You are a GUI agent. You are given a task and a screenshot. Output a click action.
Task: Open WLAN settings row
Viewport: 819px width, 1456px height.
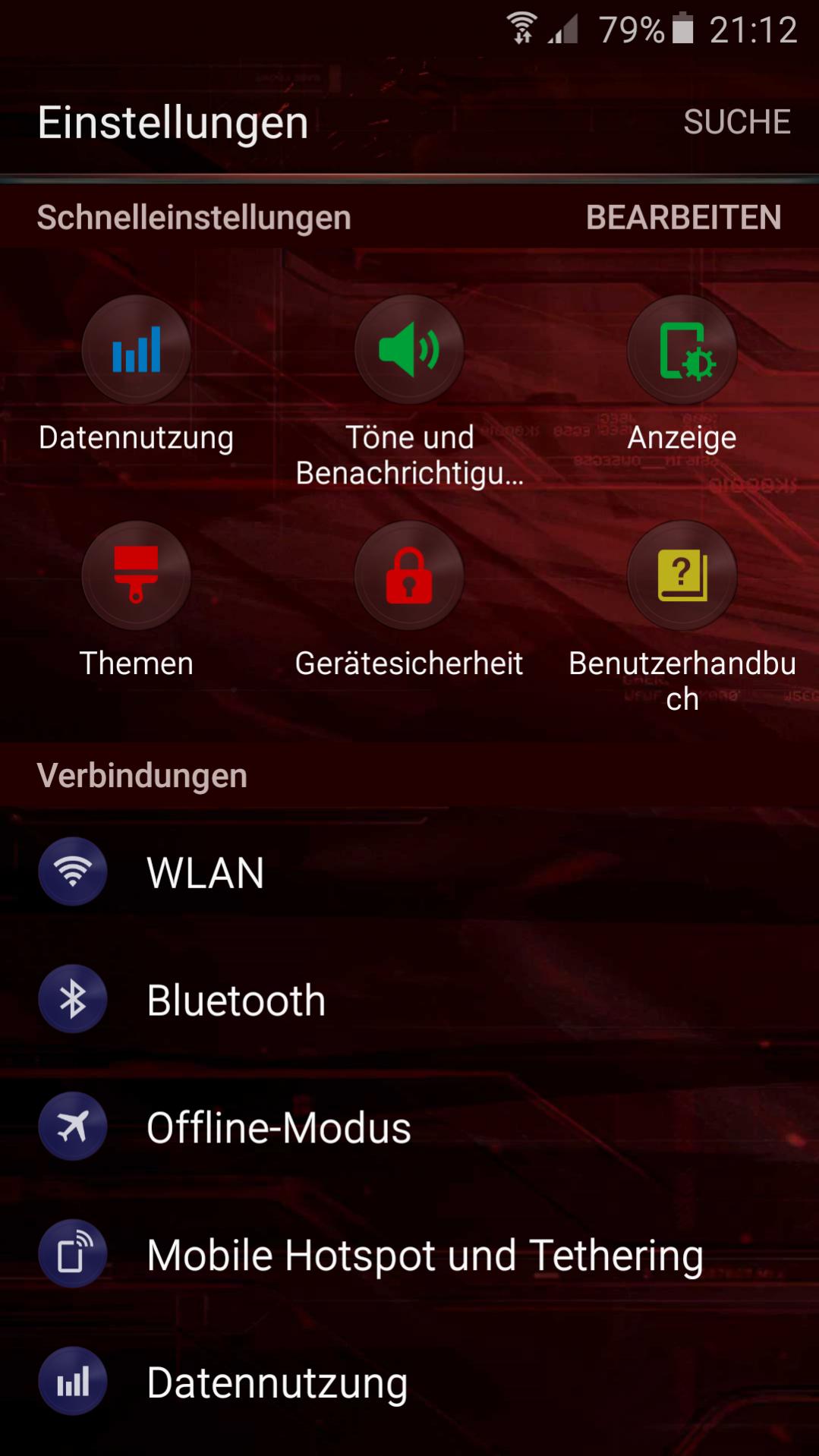(409, 872)
